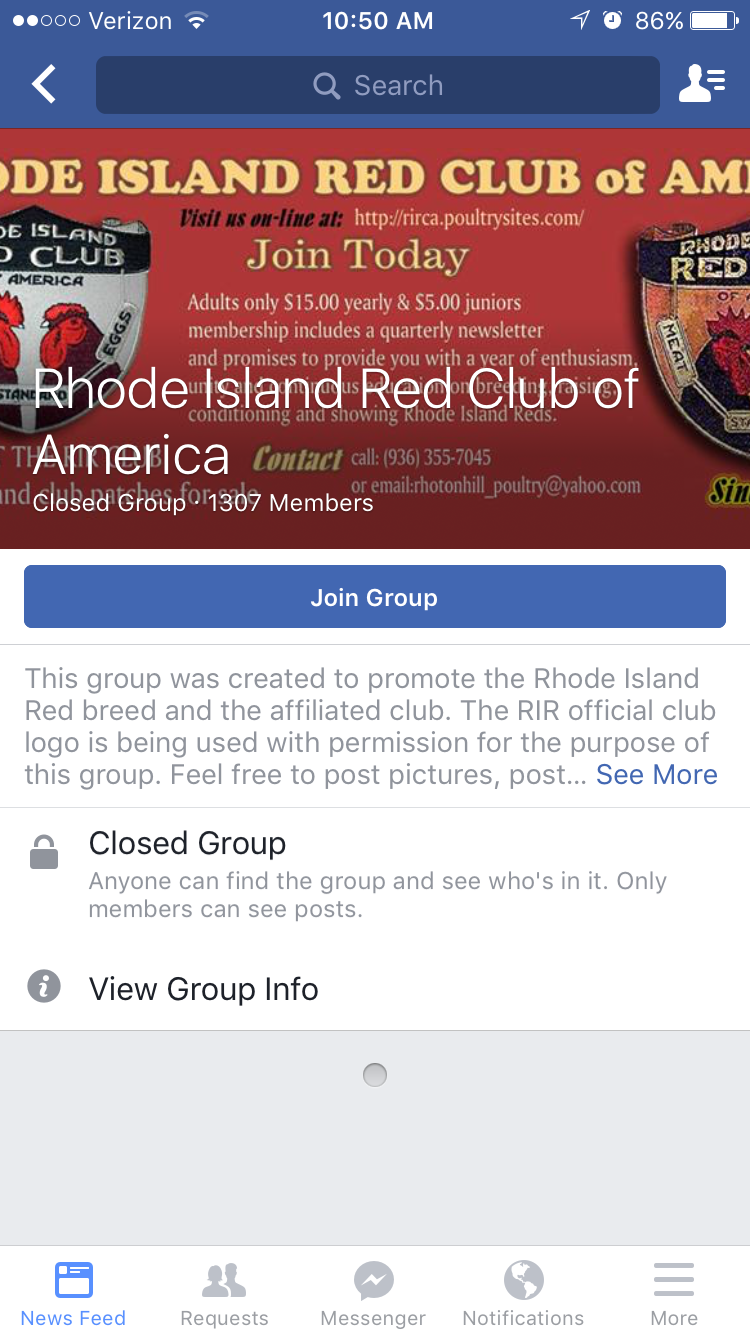Viewport: 750px width, 1334px height.
Task: Open the friends list icon
Action: coord(702,85)
